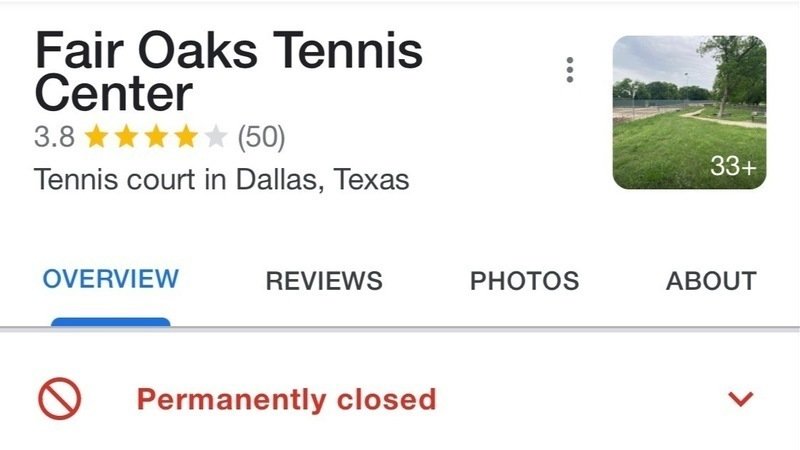Select the Overview tab
The image size is (800, 450).
click(x=111, y=280)
